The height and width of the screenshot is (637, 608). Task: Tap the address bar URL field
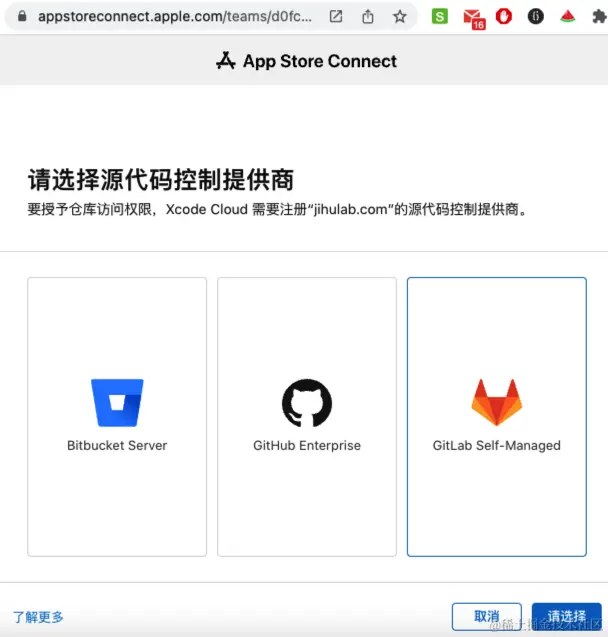click(170, 16)
